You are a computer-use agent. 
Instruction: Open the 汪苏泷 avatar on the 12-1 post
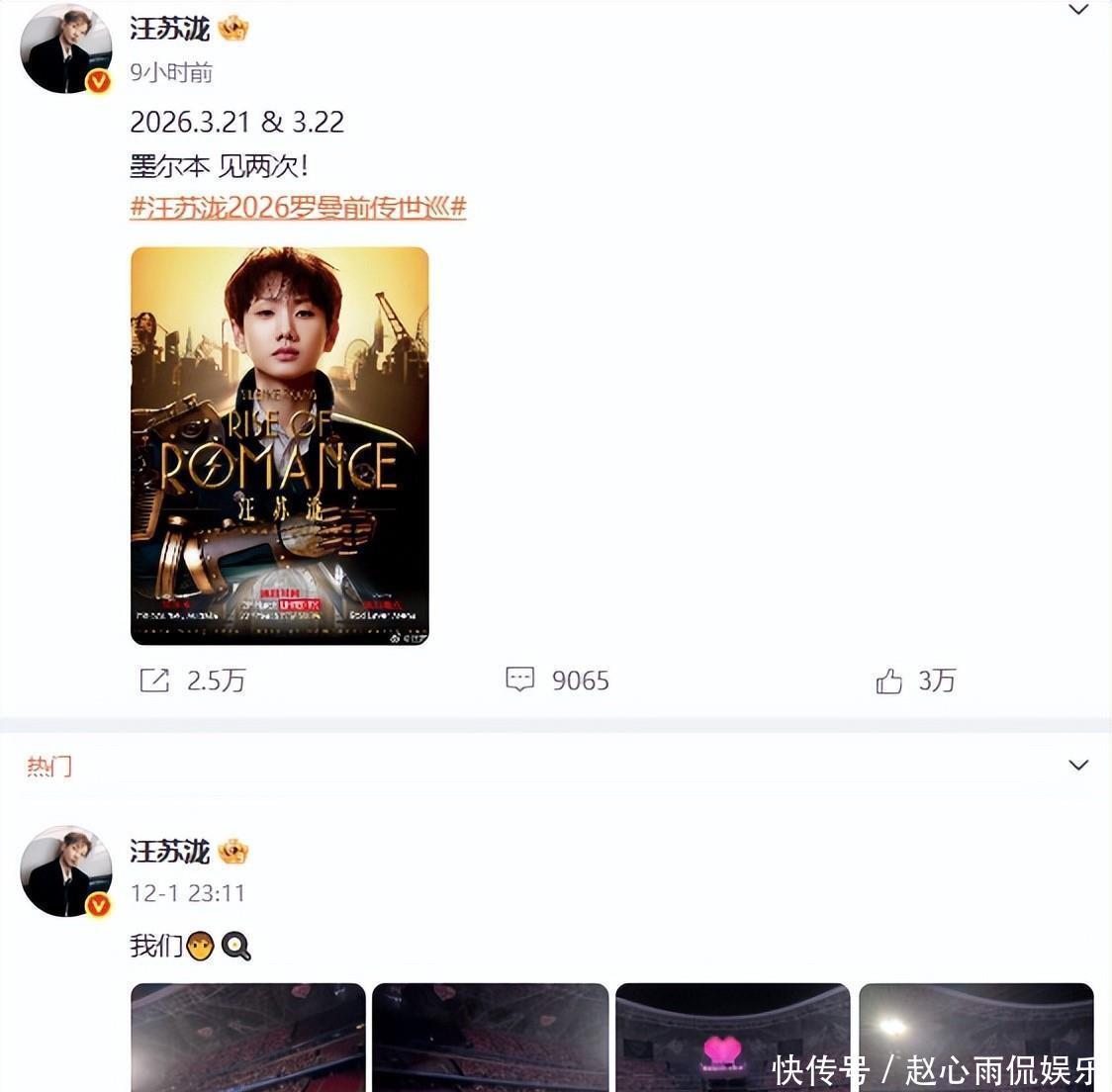[x=66, y=871]
